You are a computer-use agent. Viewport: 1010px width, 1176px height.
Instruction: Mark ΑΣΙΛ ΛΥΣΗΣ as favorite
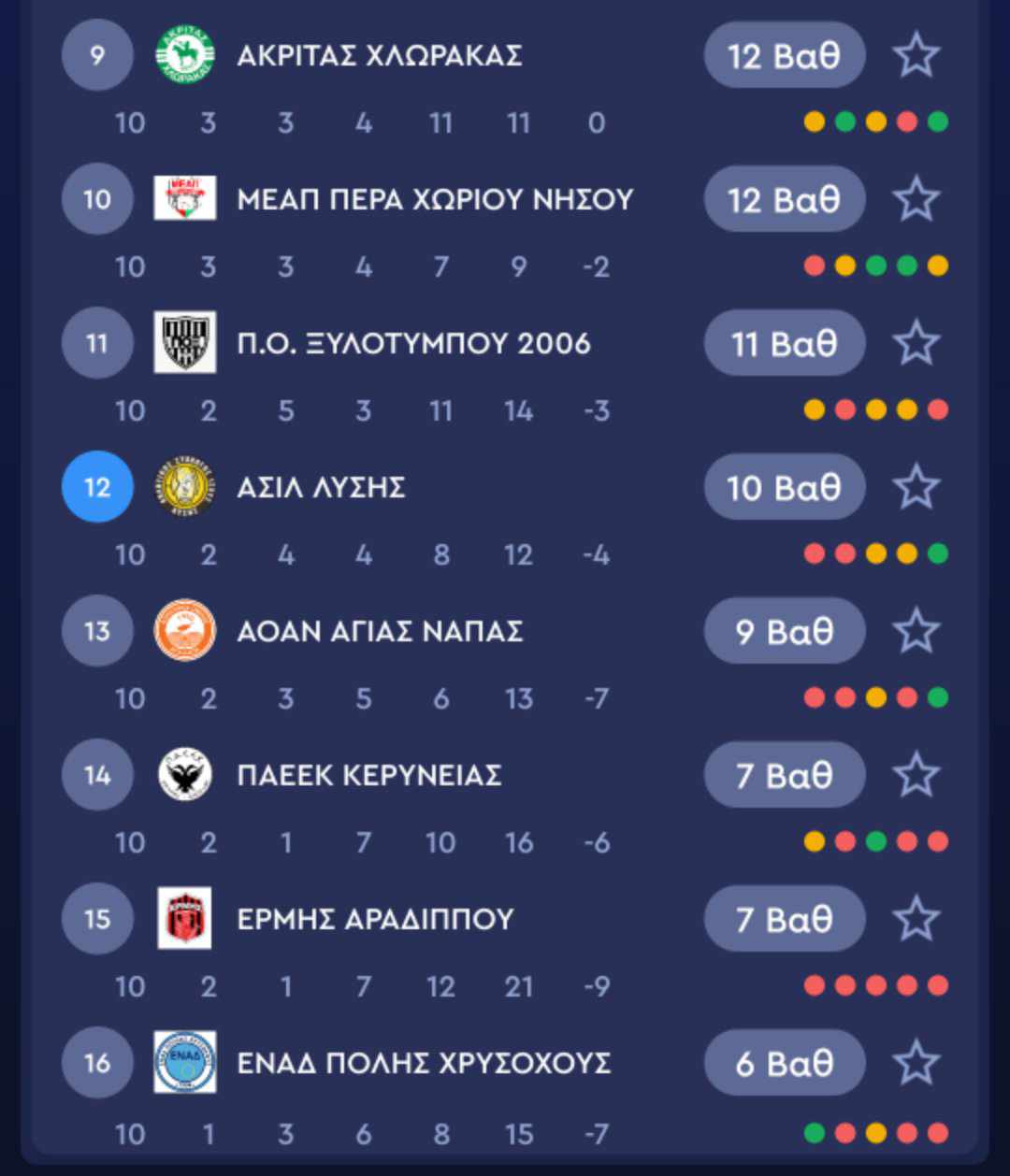[x=916, y=487]
